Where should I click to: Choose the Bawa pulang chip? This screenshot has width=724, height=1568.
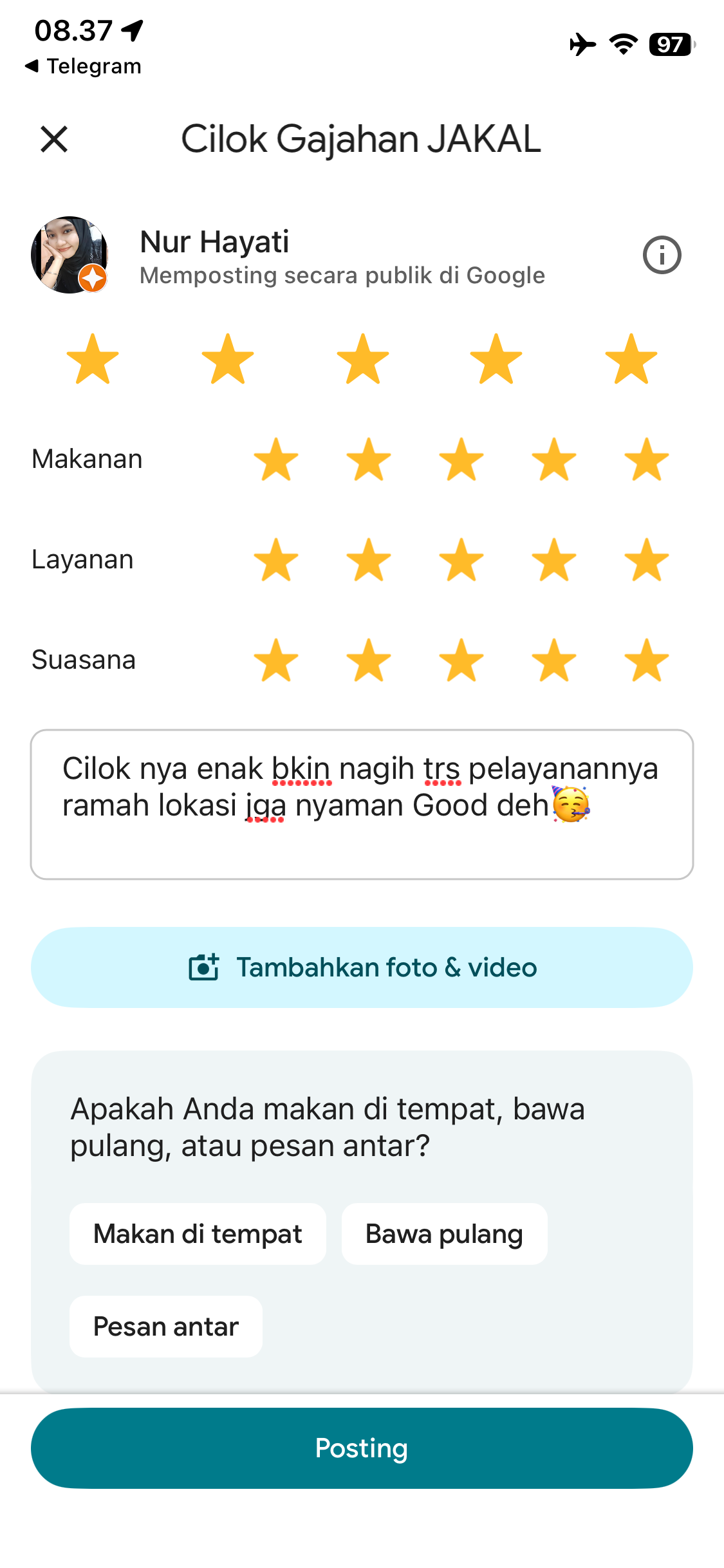444,1234
